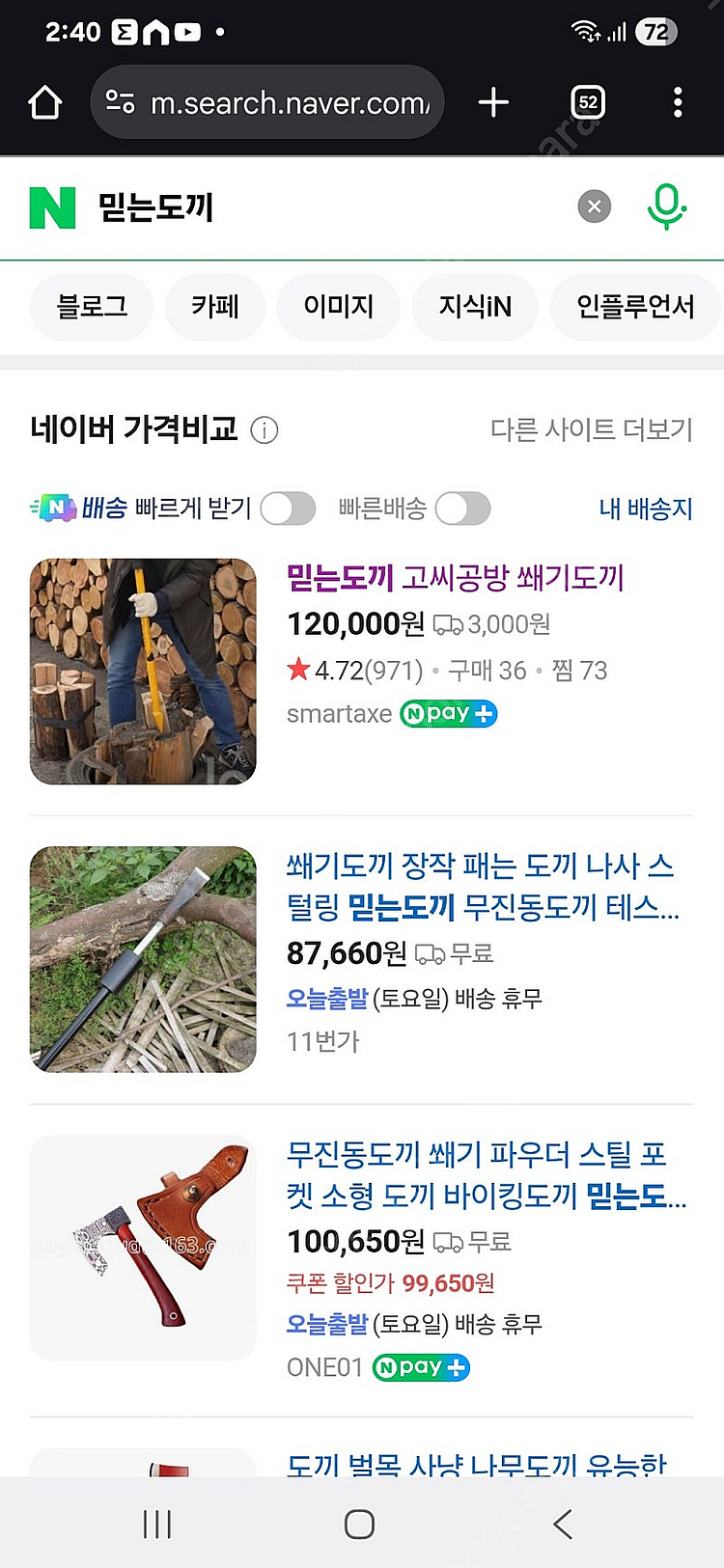Open the browser overflow menu

pos(678,102)
